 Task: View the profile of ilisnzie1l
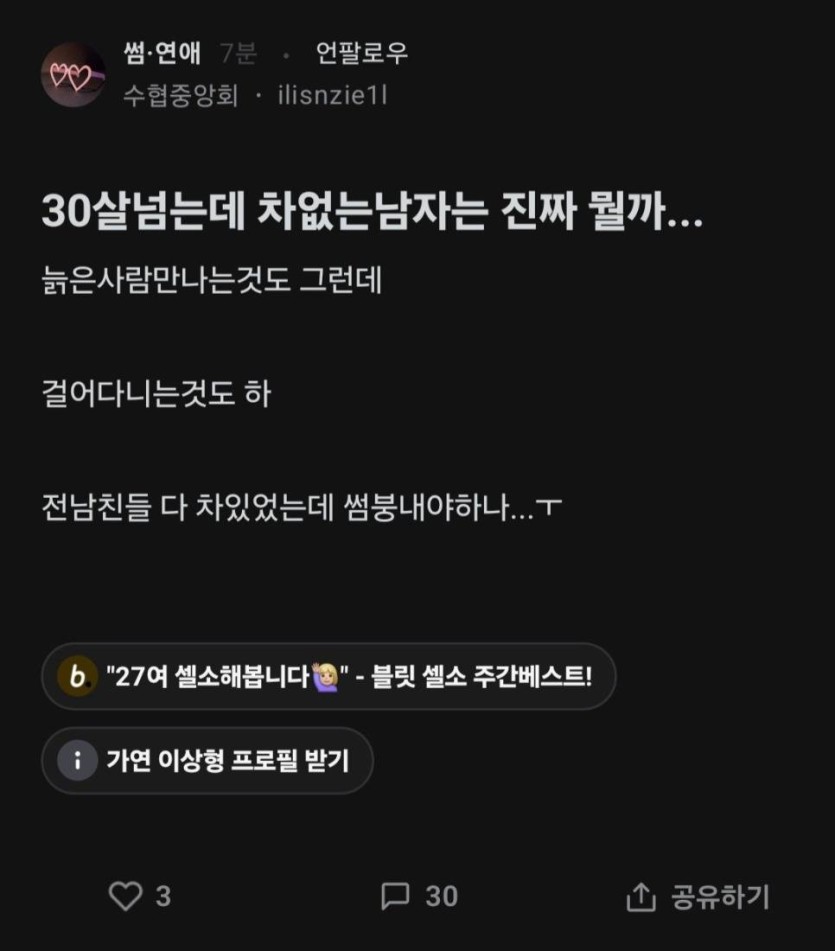click(x=332, y=96)
